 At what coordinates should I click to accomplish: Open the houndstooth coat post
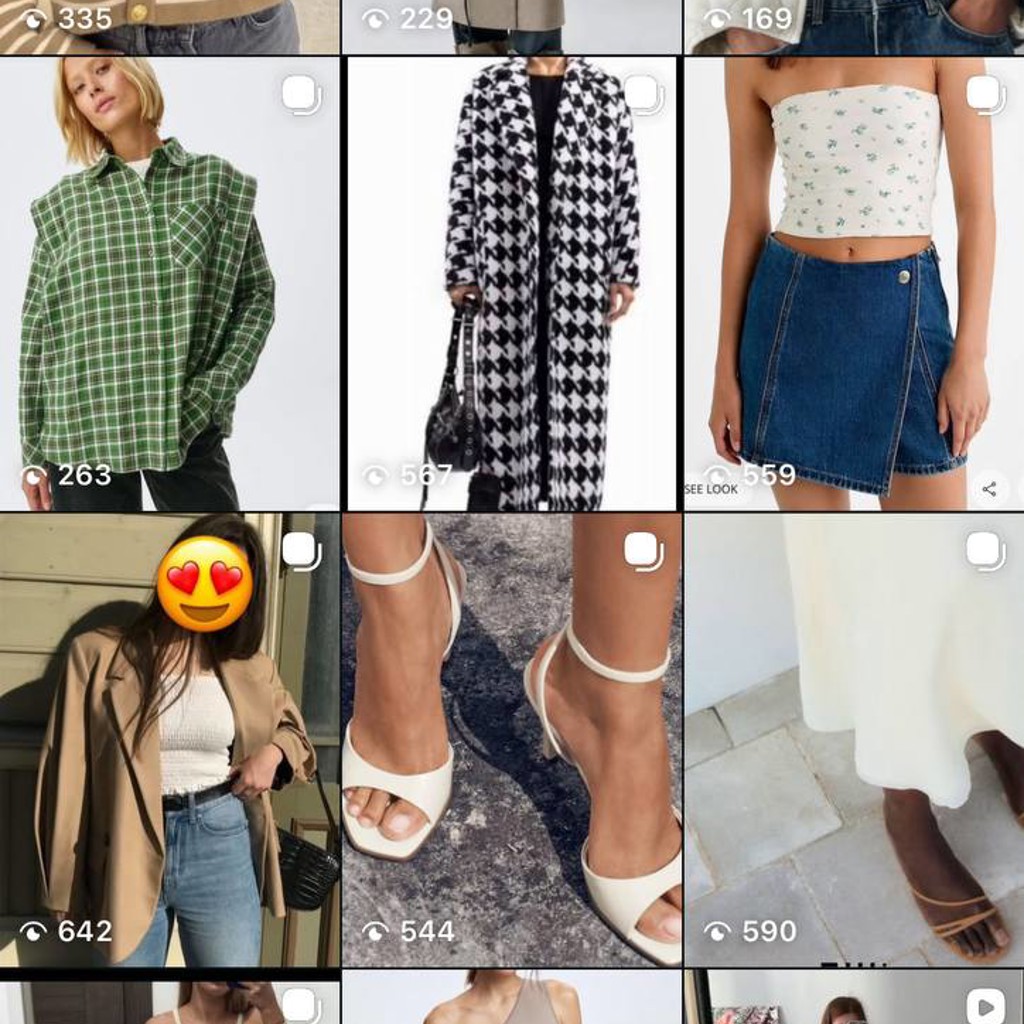tap(511, 283)
